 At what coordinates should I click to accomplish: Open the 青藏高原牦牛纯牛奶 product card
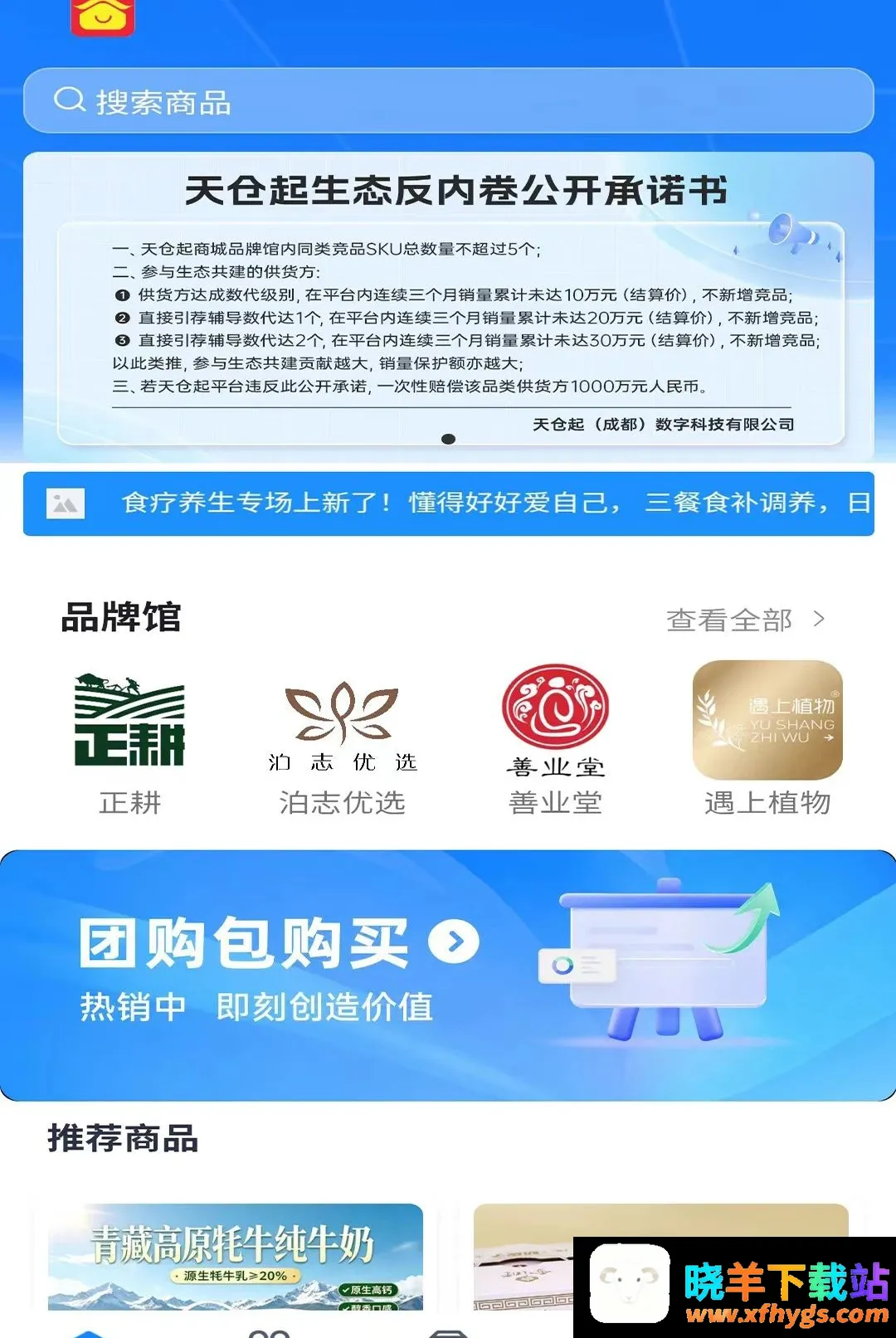point(236,1258)
